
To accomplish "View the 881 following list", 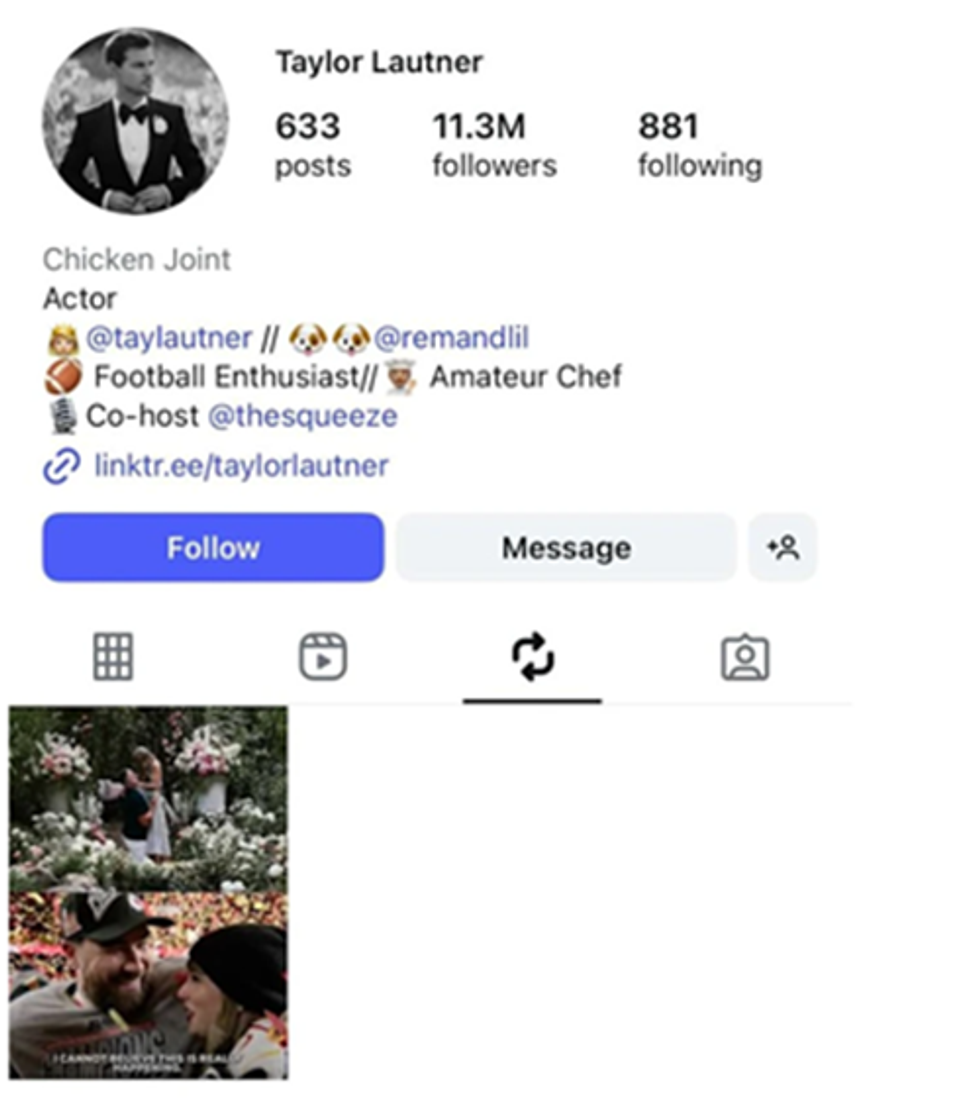I will click(699, 145).
